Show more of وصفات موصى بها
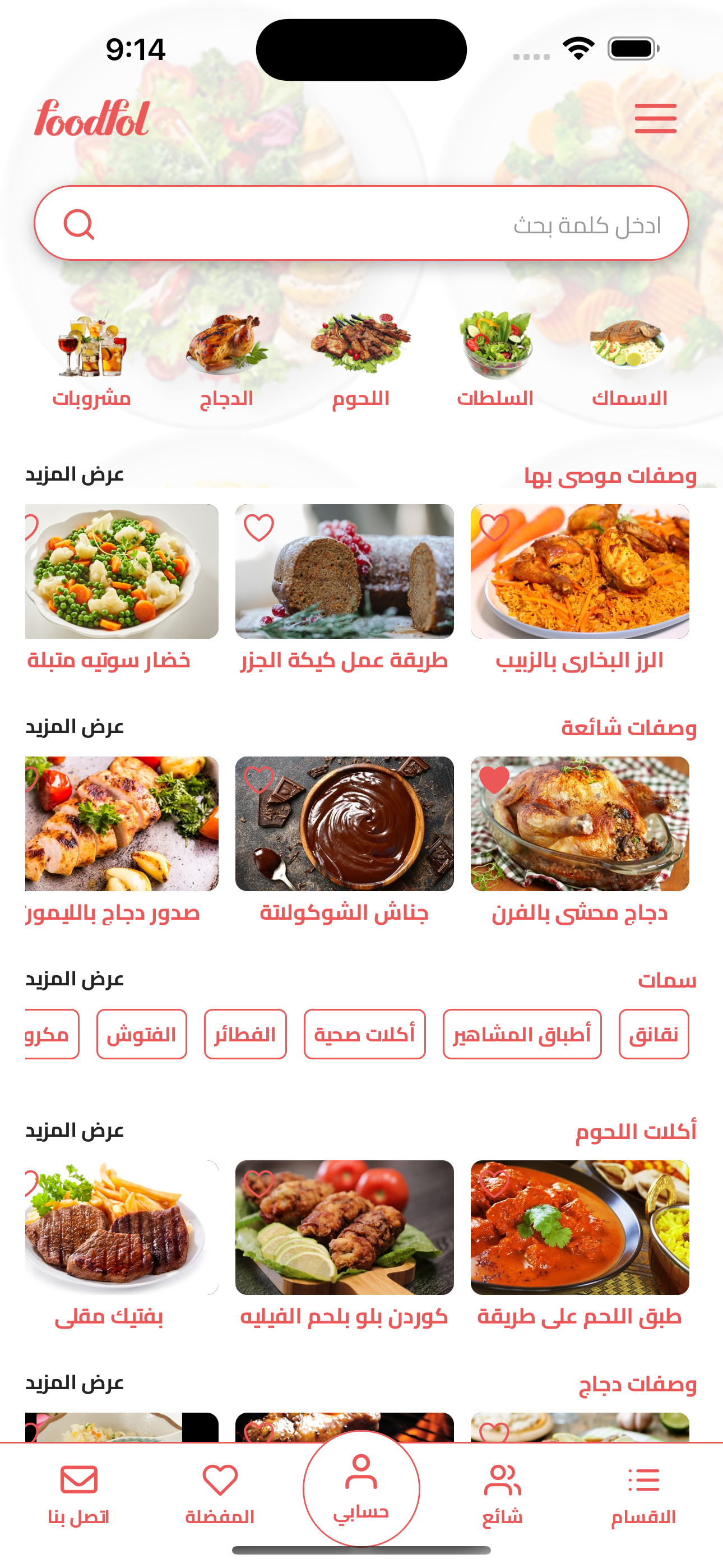This screenshot has height=1568, width=723. 75,474
